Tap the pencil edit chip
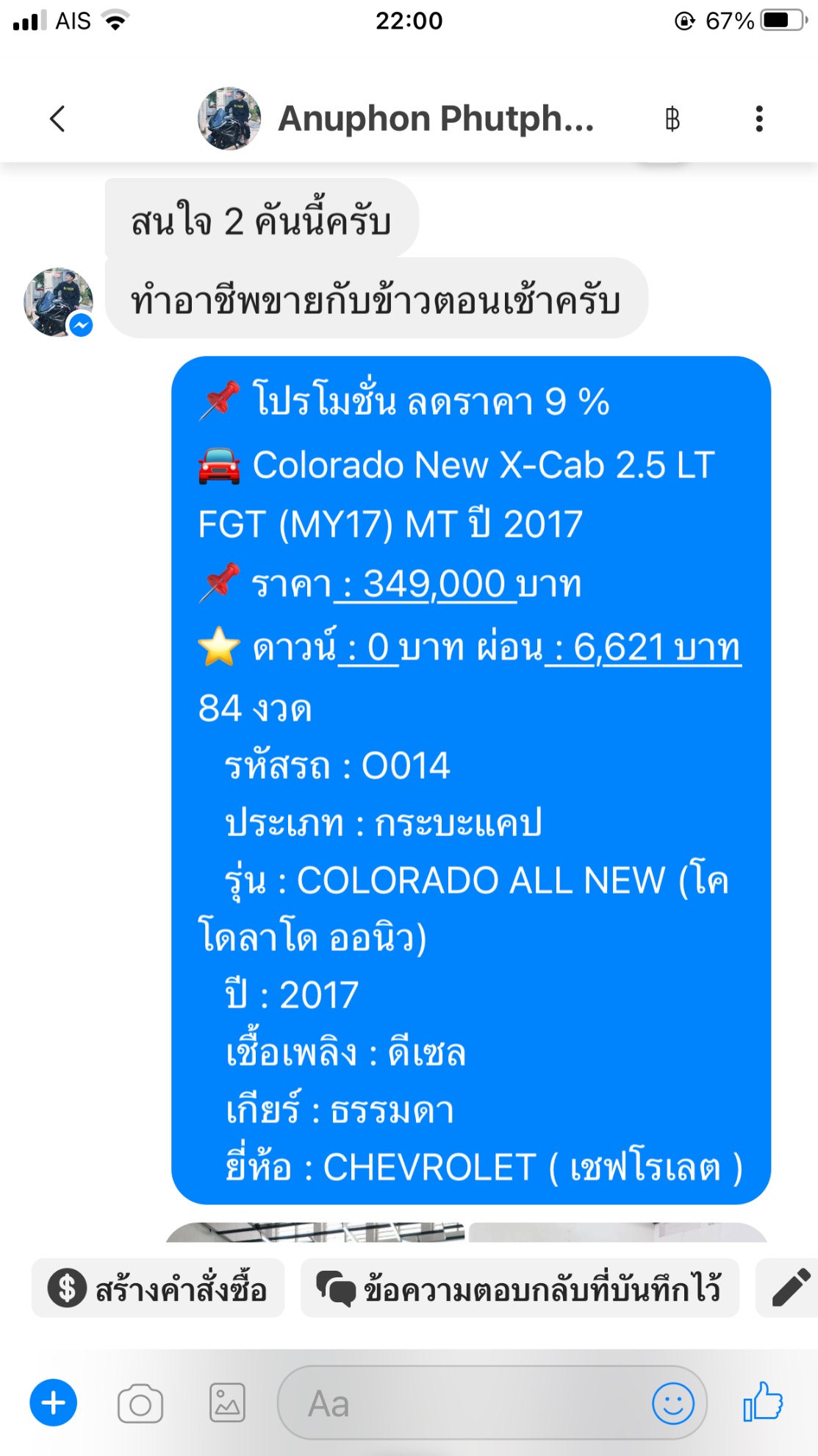This screenshot has width=818, height=1456. tap(788, 1288)
